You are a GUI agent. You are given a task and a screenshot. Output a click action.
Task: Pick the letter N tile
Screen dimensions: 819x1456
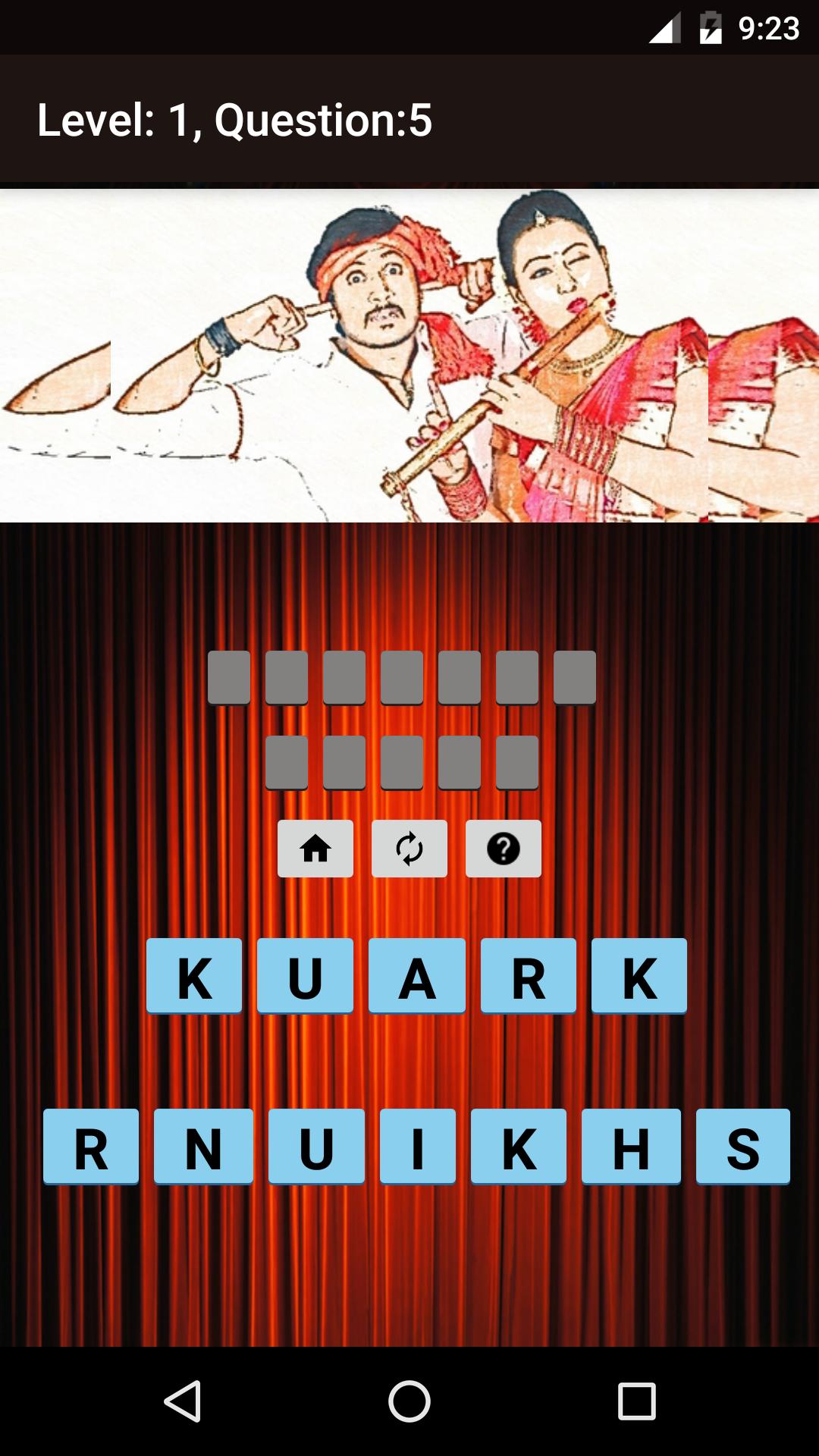coord(203,1147)
